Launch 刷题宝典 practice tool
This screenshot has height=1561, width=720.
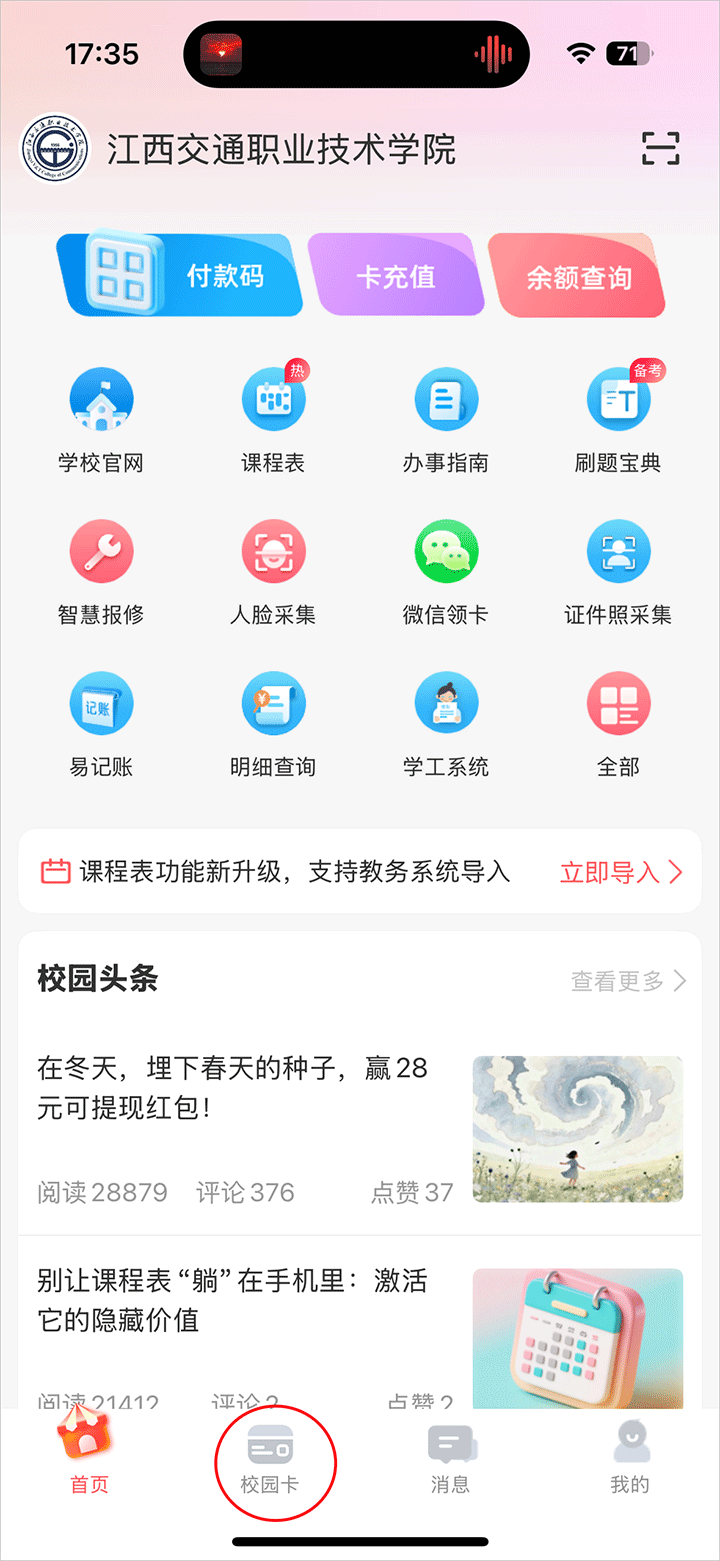tap(618, 419)
